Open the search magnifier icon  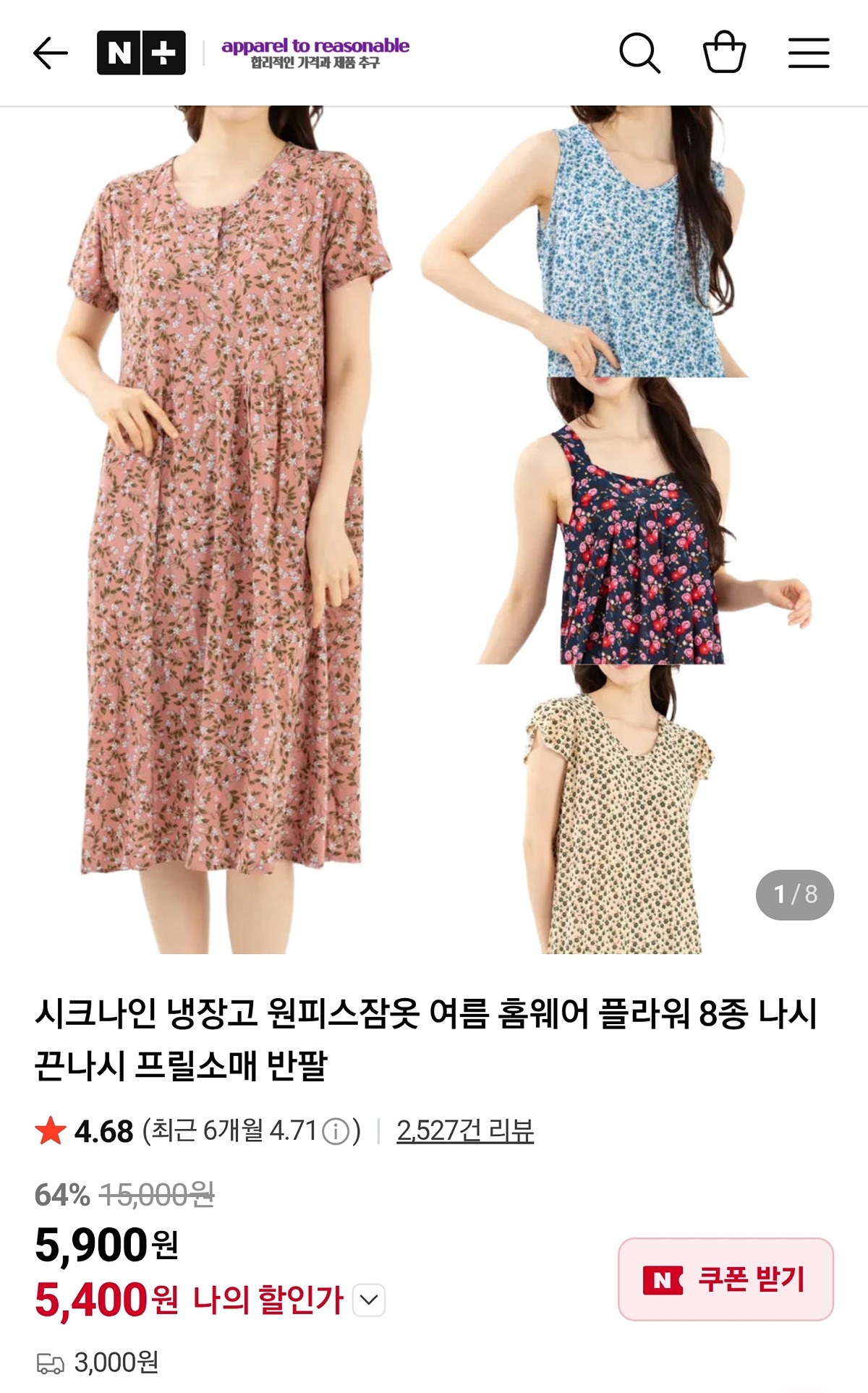coord(640,53)
